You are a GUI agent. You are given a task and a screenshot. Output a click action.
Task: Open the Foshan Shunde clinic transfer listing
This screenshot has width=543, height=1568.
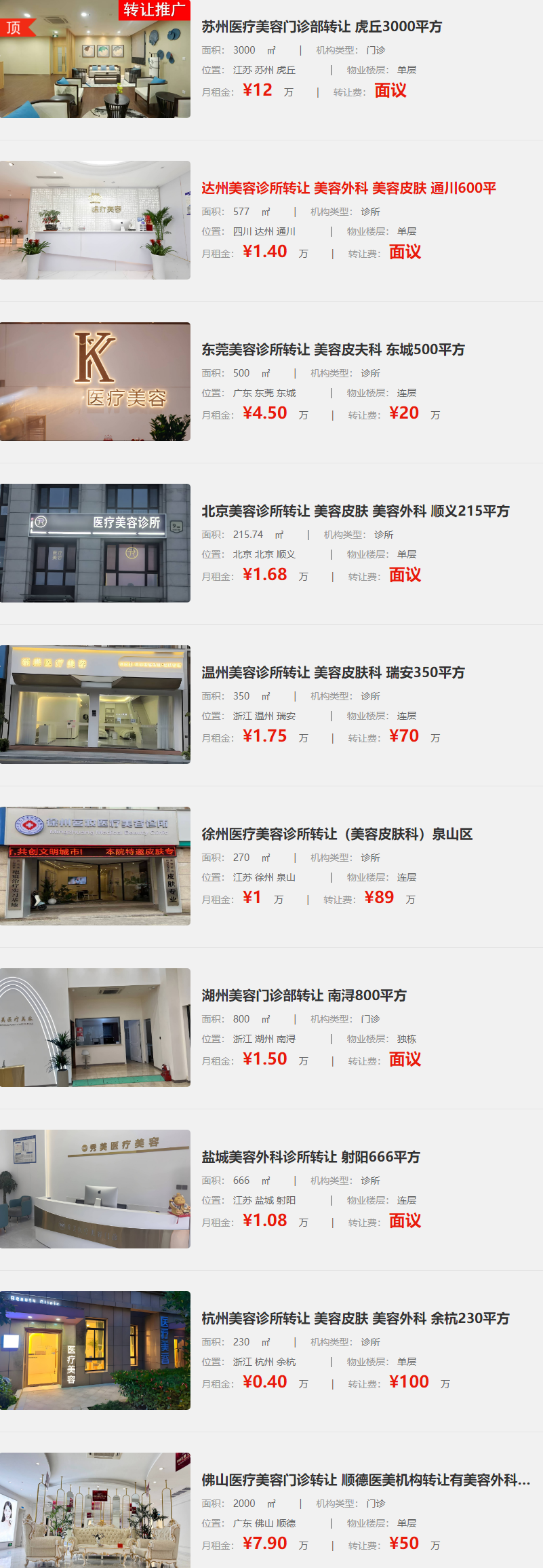(365, 1480)
